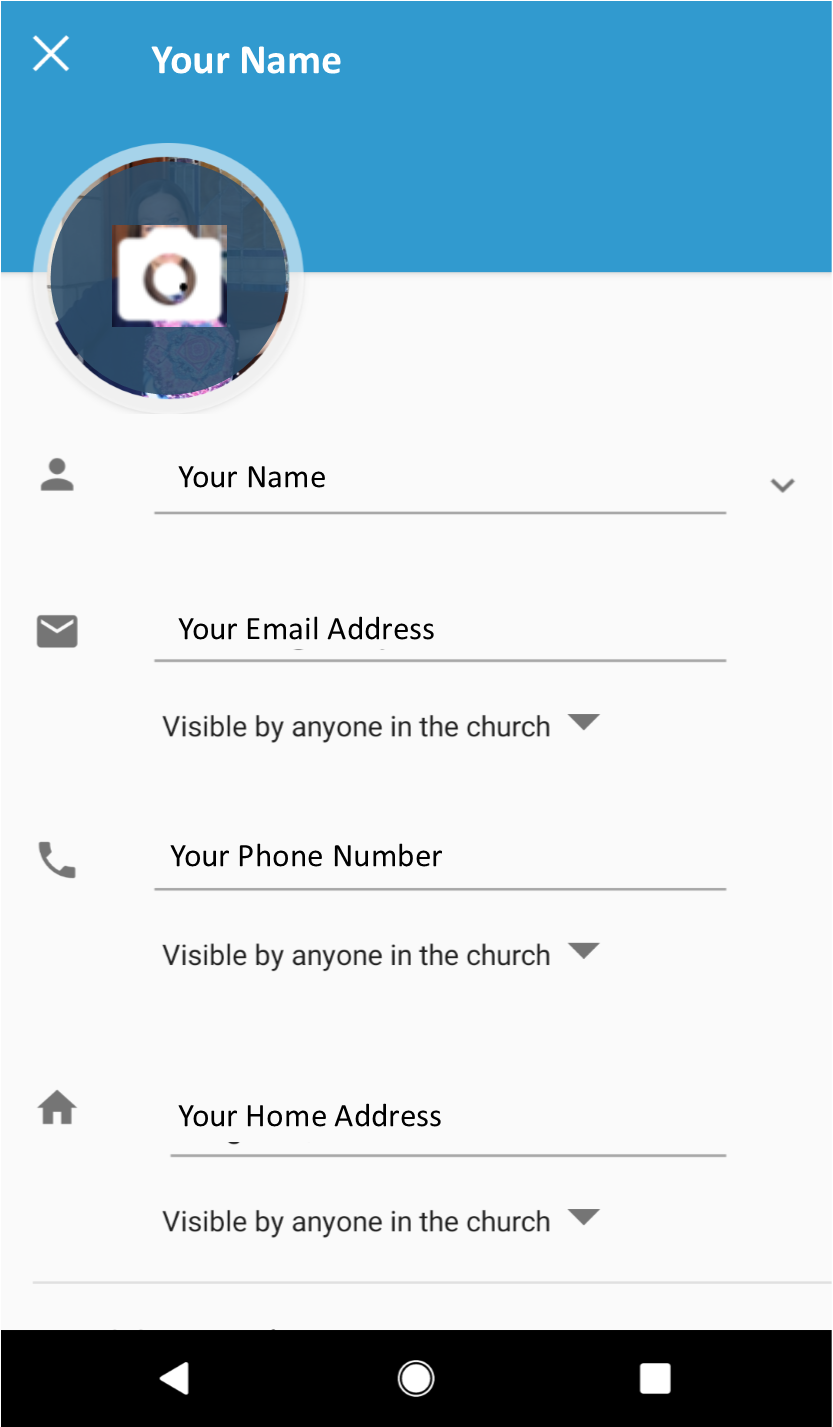
Task: Edit the Your Phone Number field
Action: pyautogui.click(x=440, y=857)
